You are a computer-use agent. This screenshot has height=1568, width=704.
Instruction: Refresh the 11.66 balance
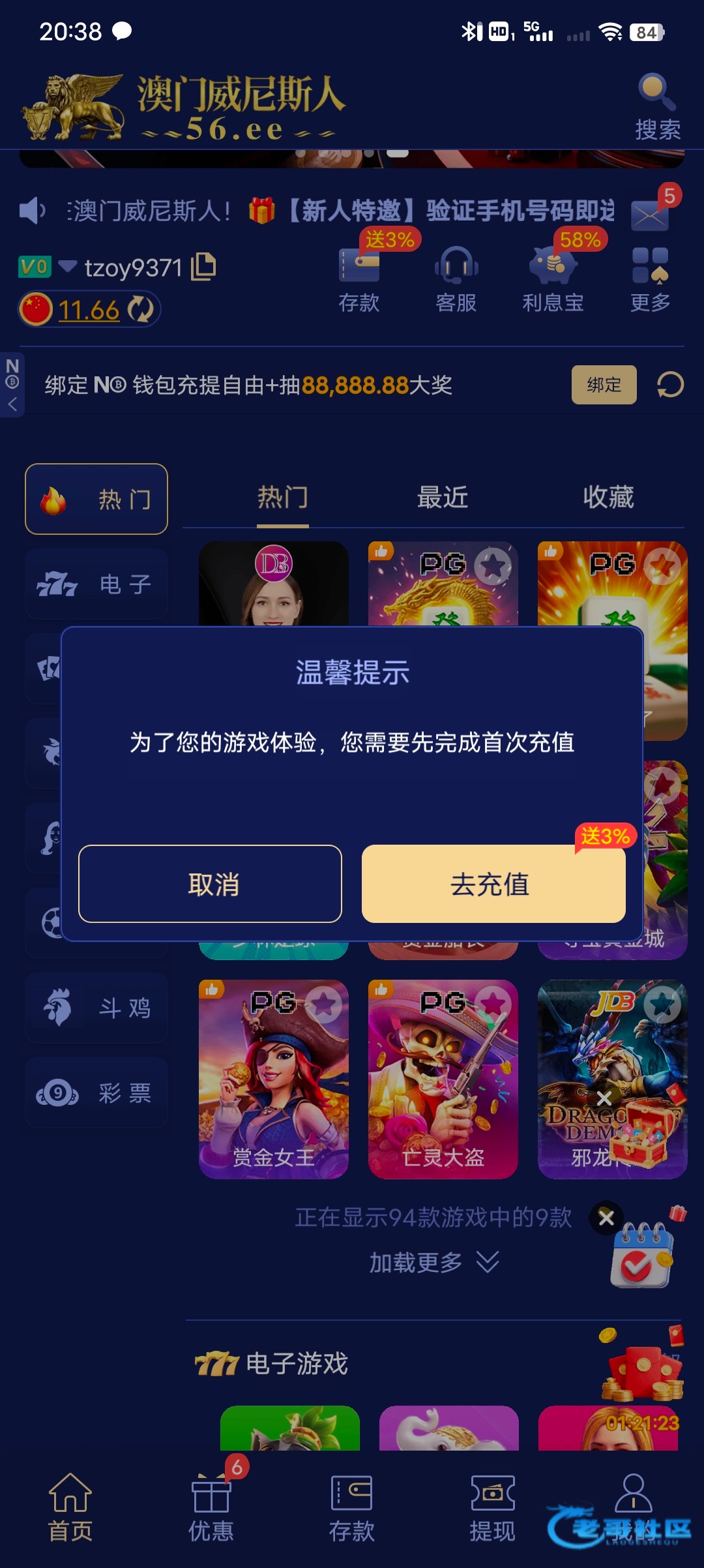[x=141, y=309]
